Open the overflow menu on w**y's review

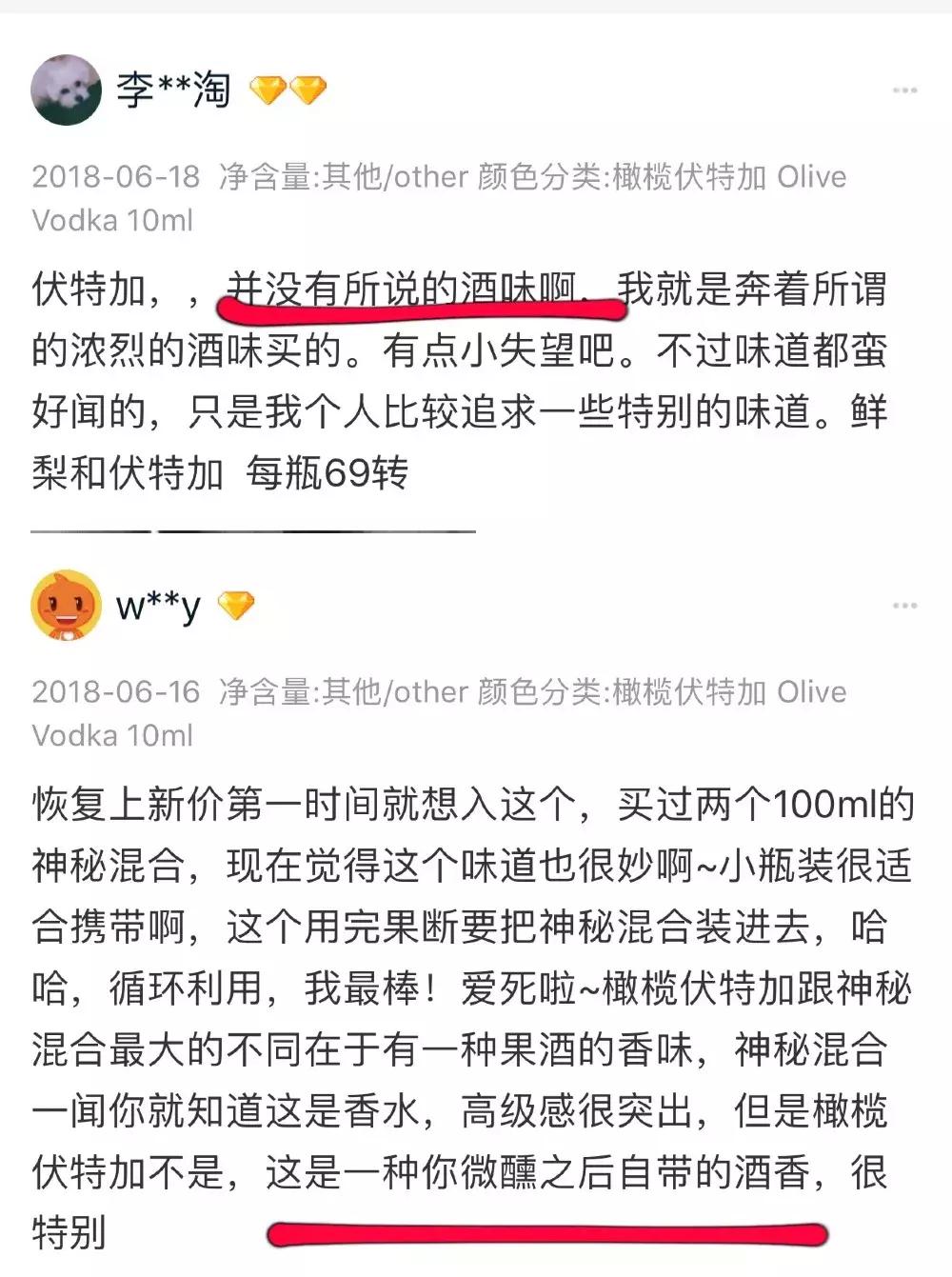903,606
